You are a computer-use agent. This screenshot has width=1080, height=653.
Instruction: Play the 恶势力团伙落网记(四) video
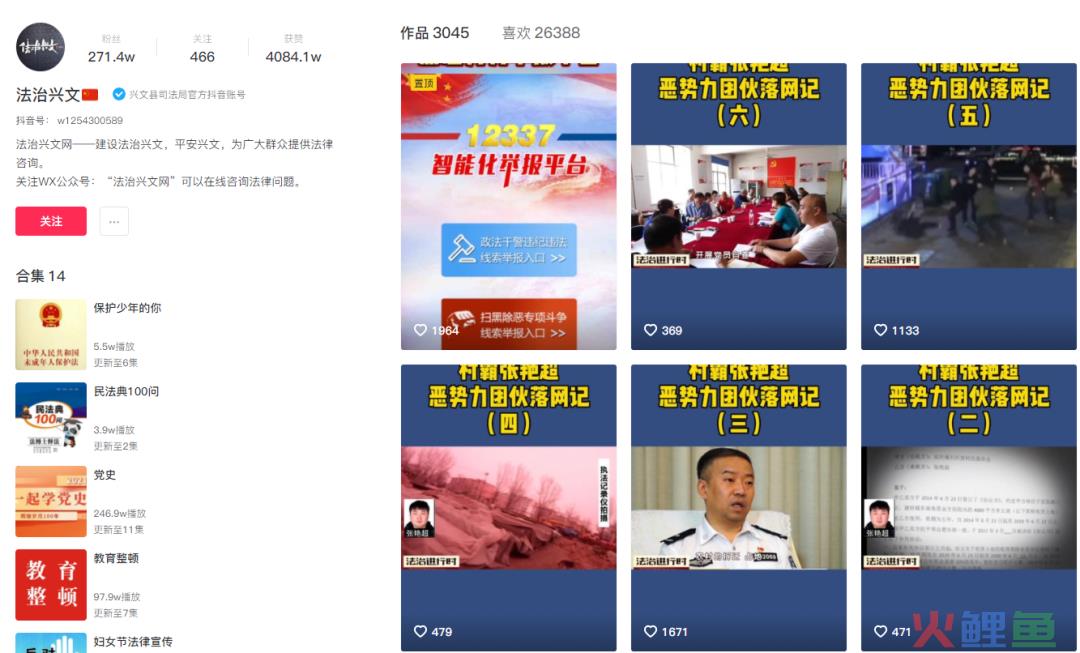pyautogui.click(x=508, y=507)
